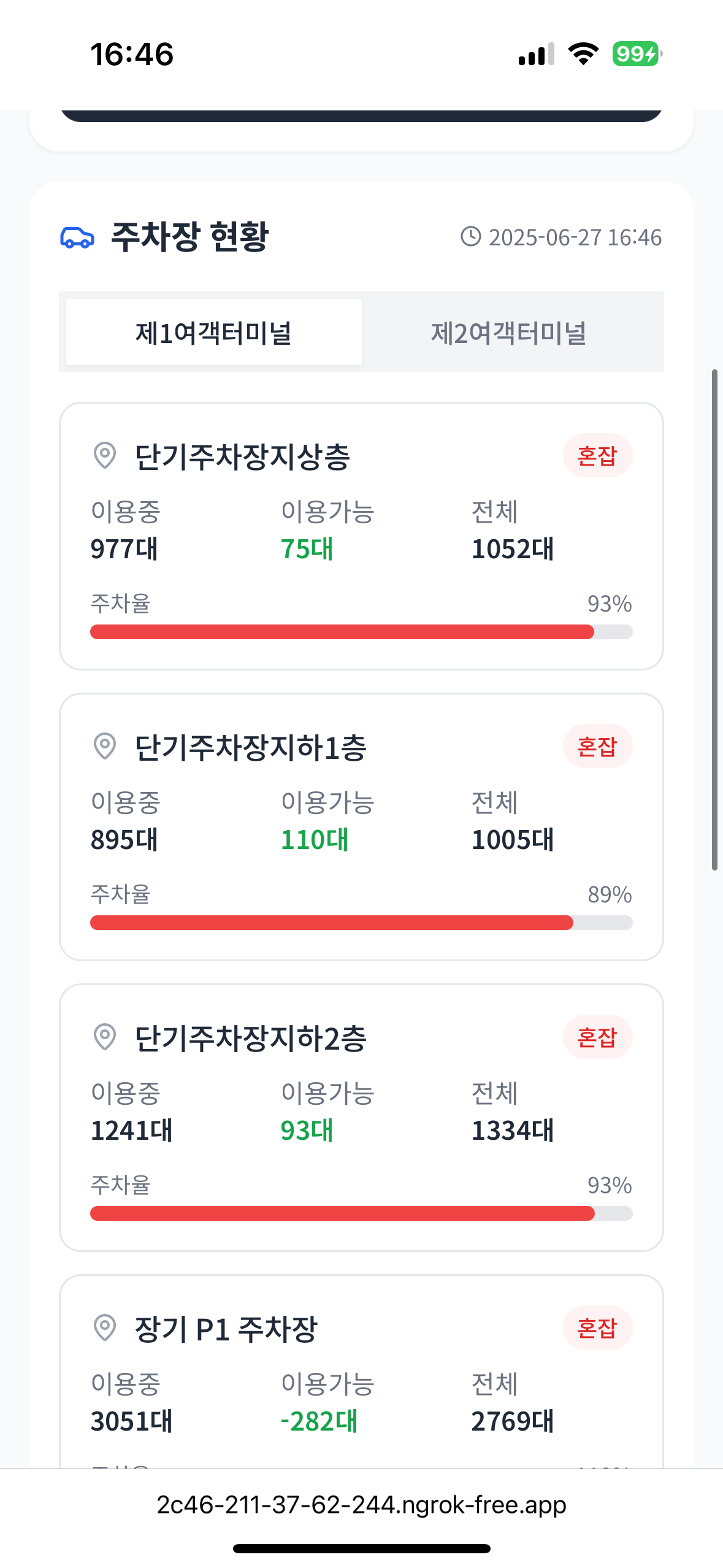Switch to the 제2여객터미널 tab
Image resolution: width=723 pixels, height=1568 pixels.
(510, 332)
